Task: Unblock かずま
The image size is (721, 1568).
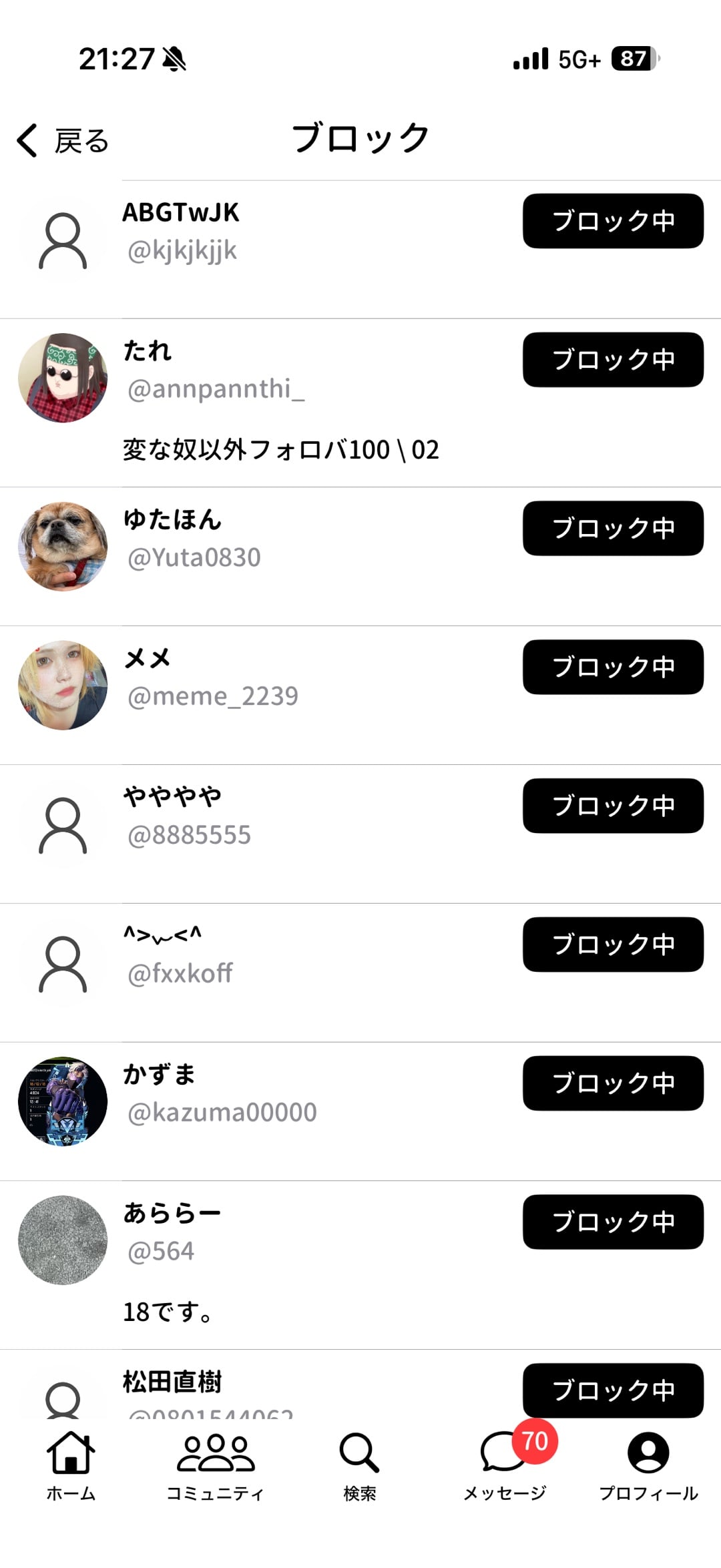Action: pos(613,1083)
